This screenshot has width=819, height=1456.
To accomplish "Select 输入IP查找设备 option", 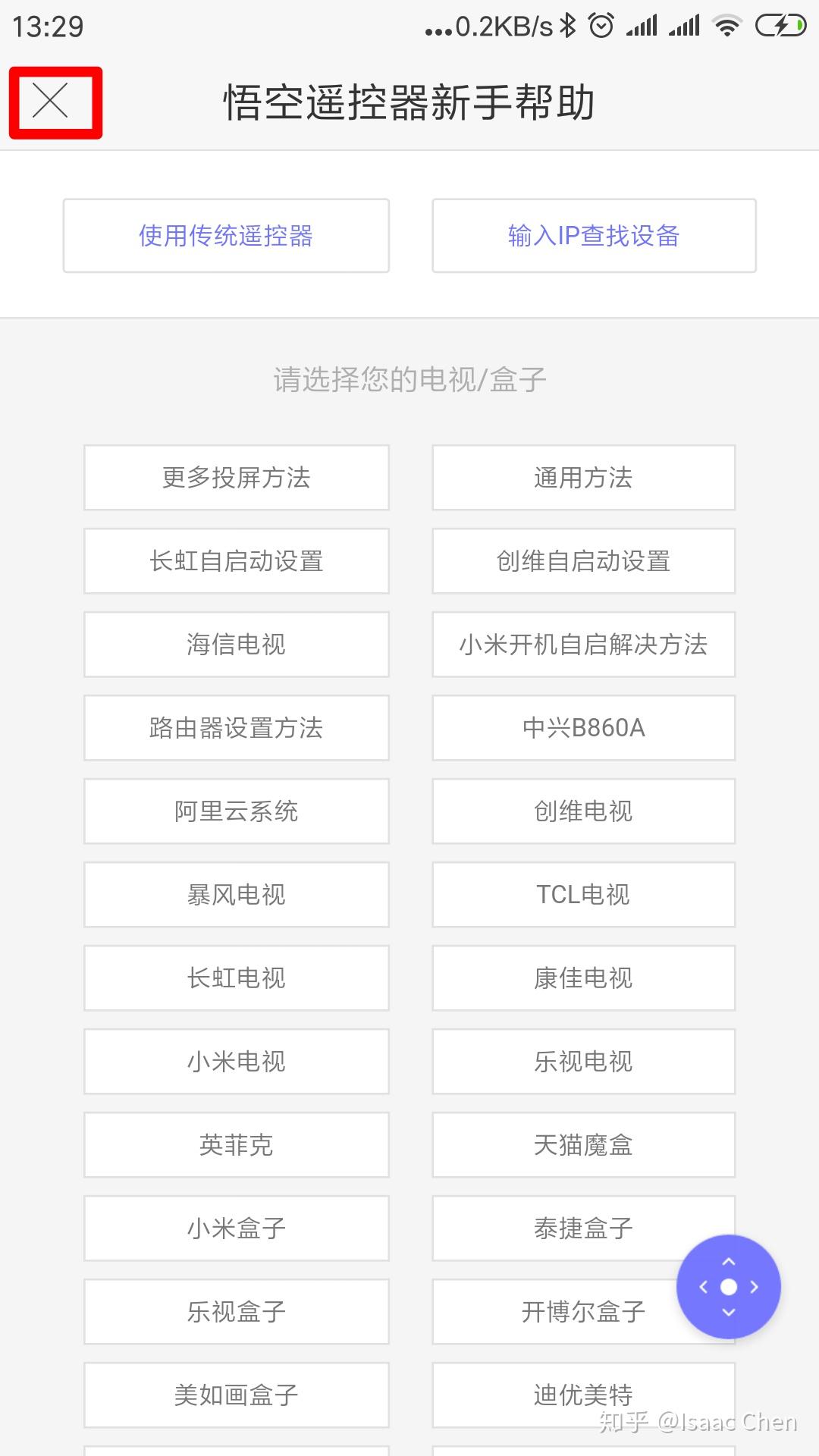I will point(594,236).
